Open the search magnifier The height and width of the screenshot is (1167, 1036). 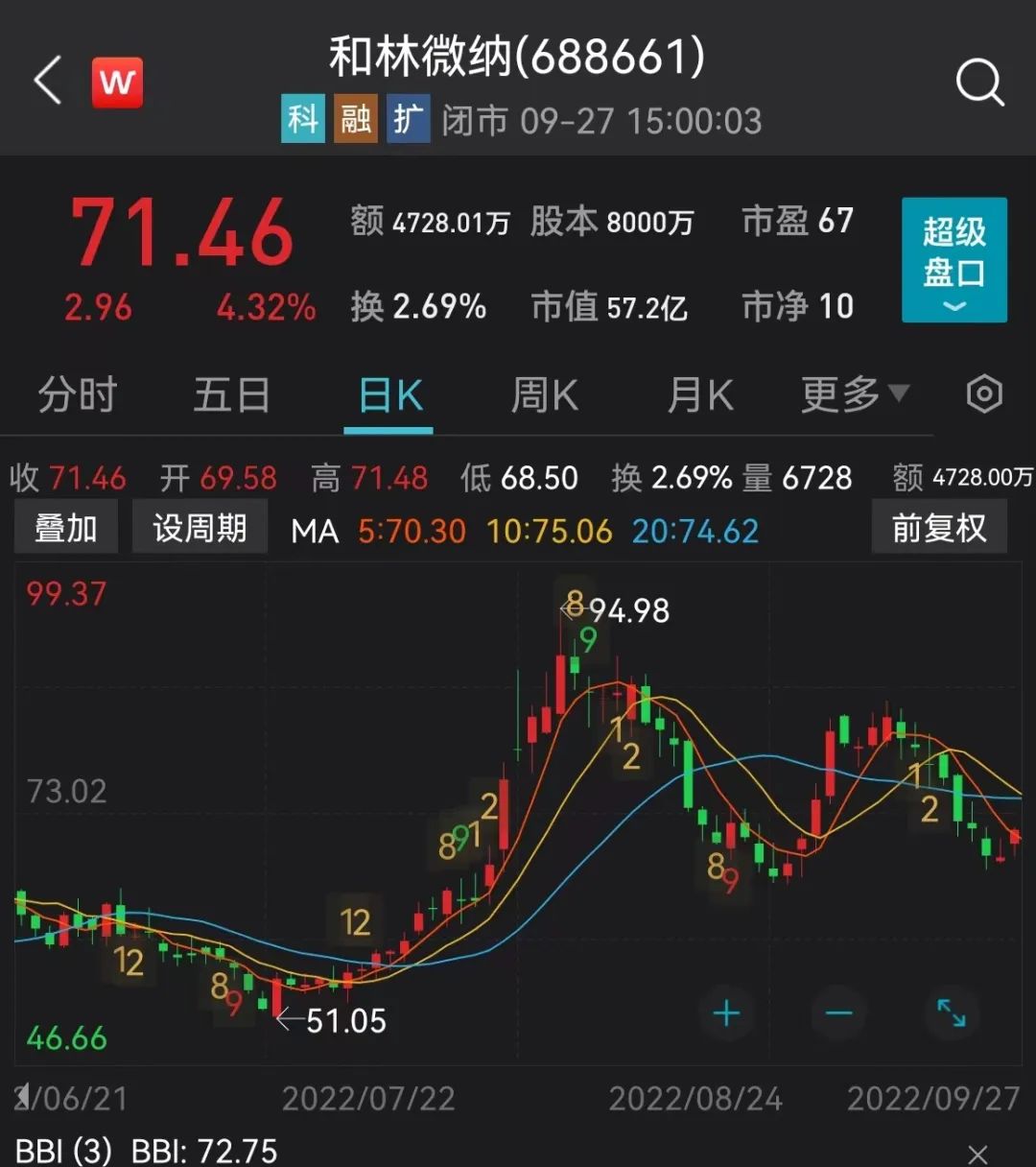tap(979, 81)
